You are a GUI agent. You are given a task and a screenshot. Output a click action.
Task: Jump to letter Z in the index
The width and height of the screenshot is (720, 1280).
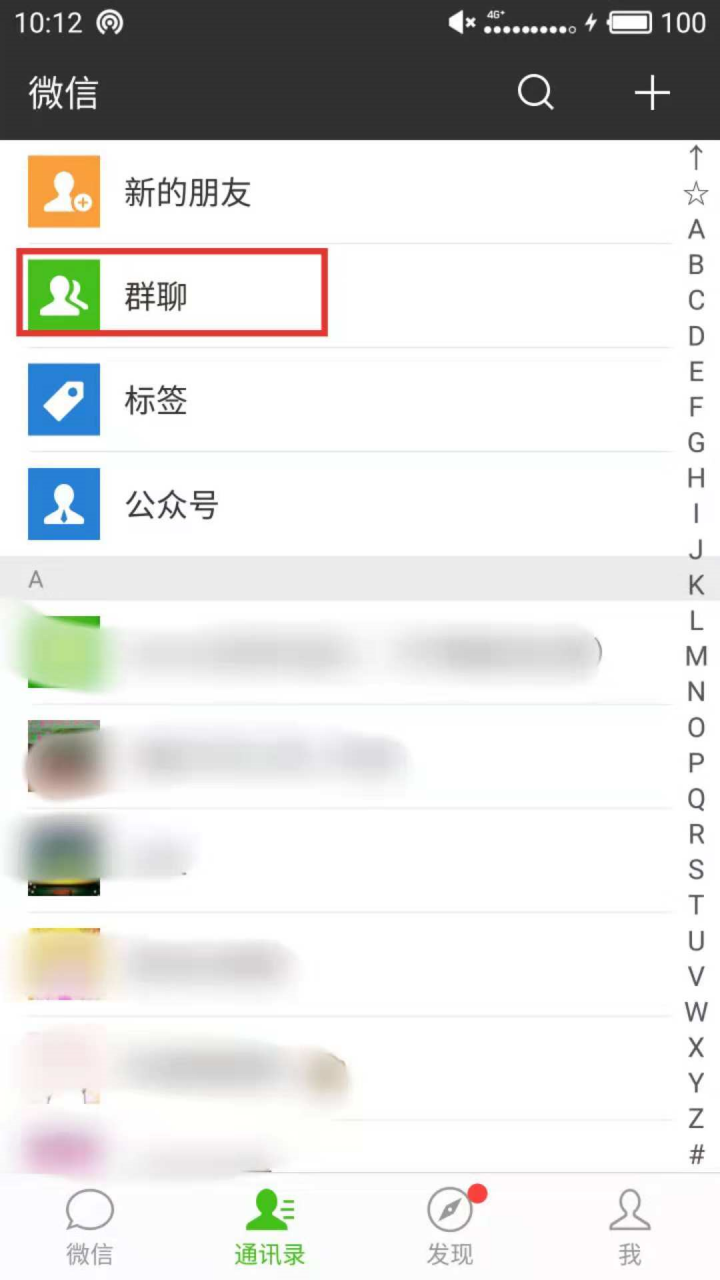click(696, 1118)
